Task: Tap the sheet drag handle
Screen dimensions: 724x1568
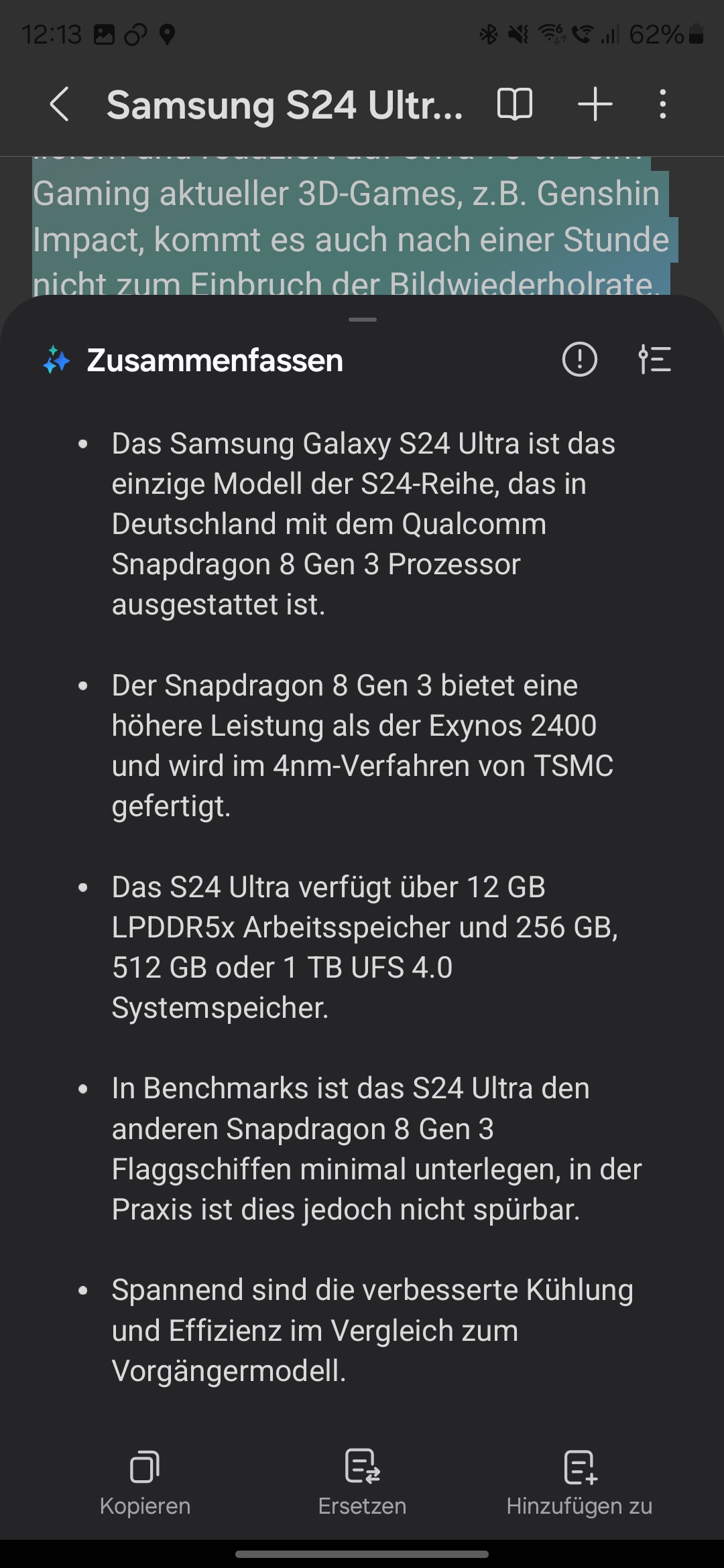Action: (362, 320)
